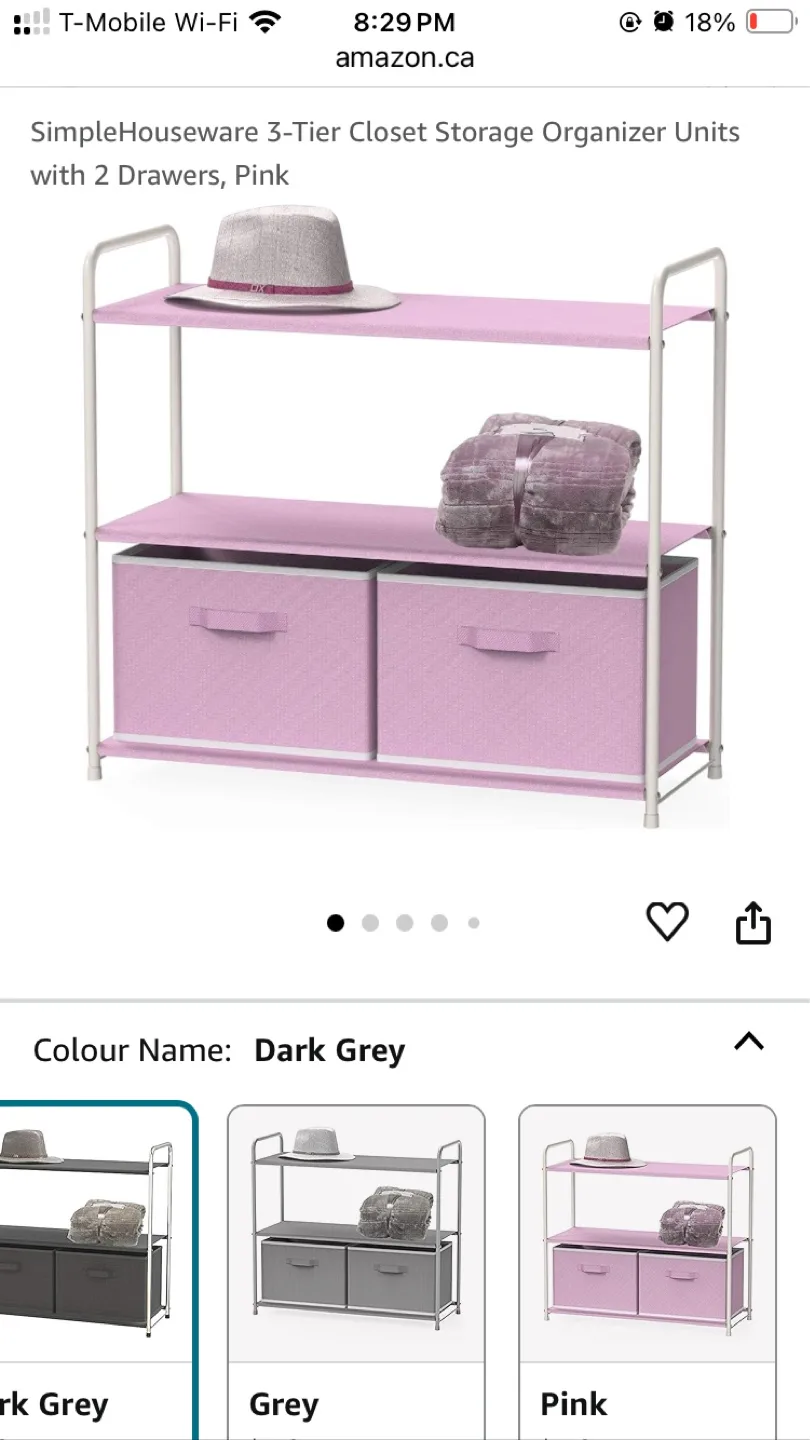Tap the amazon.ca site label

405,57
